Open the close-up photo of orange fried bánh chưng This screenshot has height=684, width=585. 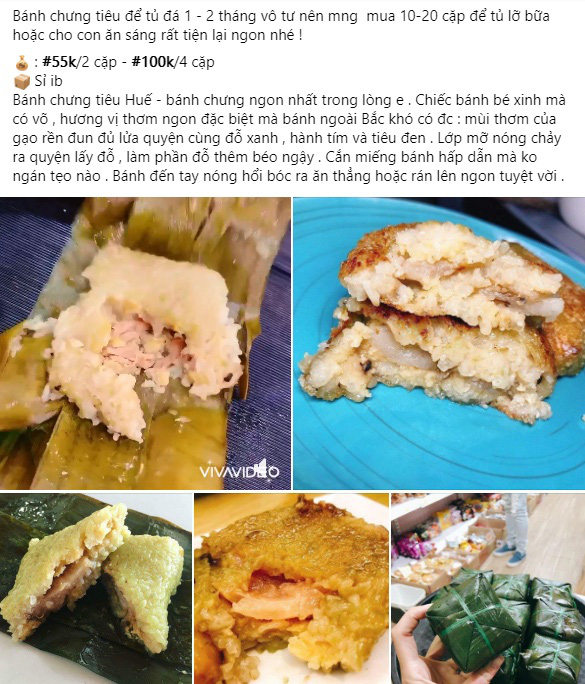pos(291,588)
